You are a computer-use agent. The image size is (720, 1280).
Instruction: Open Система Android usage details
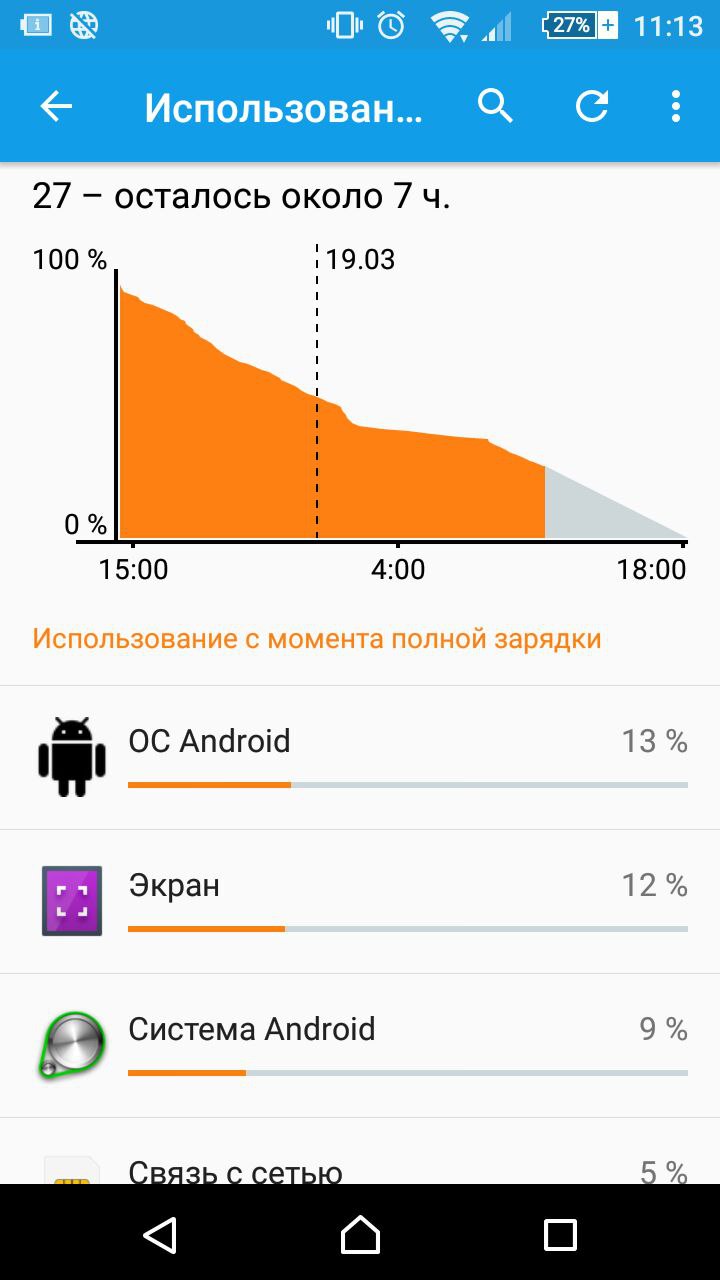(x=360, y=1045)
